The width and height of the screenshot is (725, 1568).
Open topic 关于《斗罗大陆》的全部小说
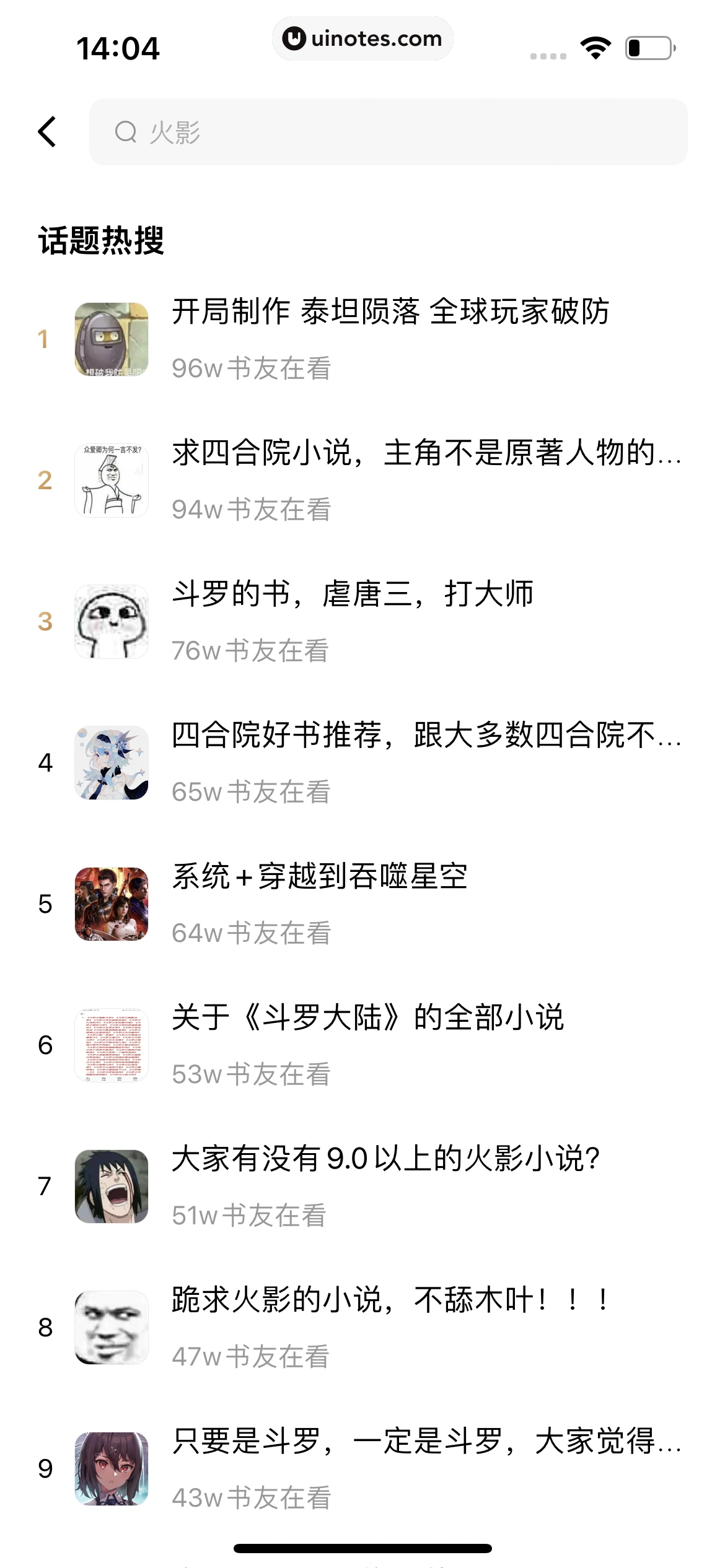368,1017
